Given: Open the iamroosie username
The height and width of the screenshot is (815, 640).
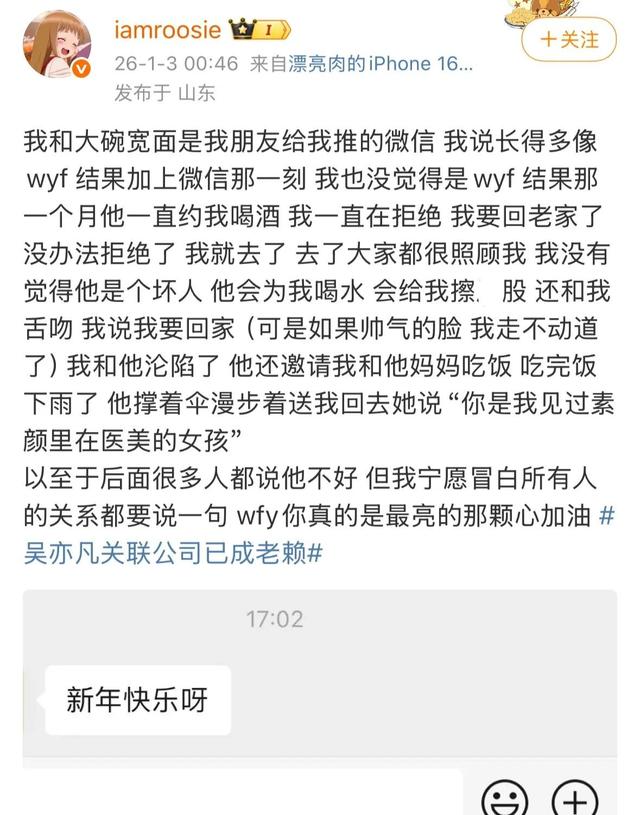Looking at the screenshot, I should pyautogui.click(x=167, y=30).
